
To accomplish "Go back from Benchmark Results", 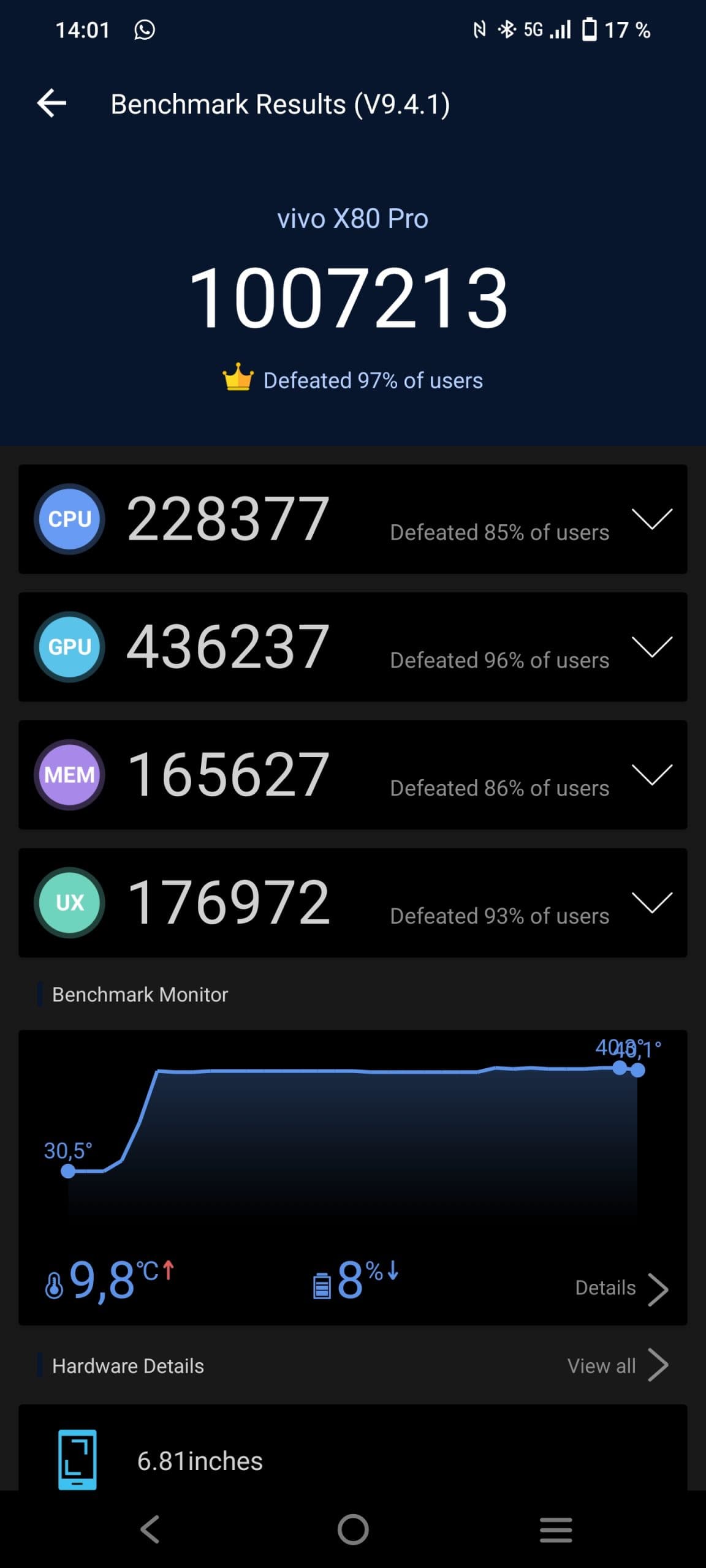I will [x=52, y=103].
